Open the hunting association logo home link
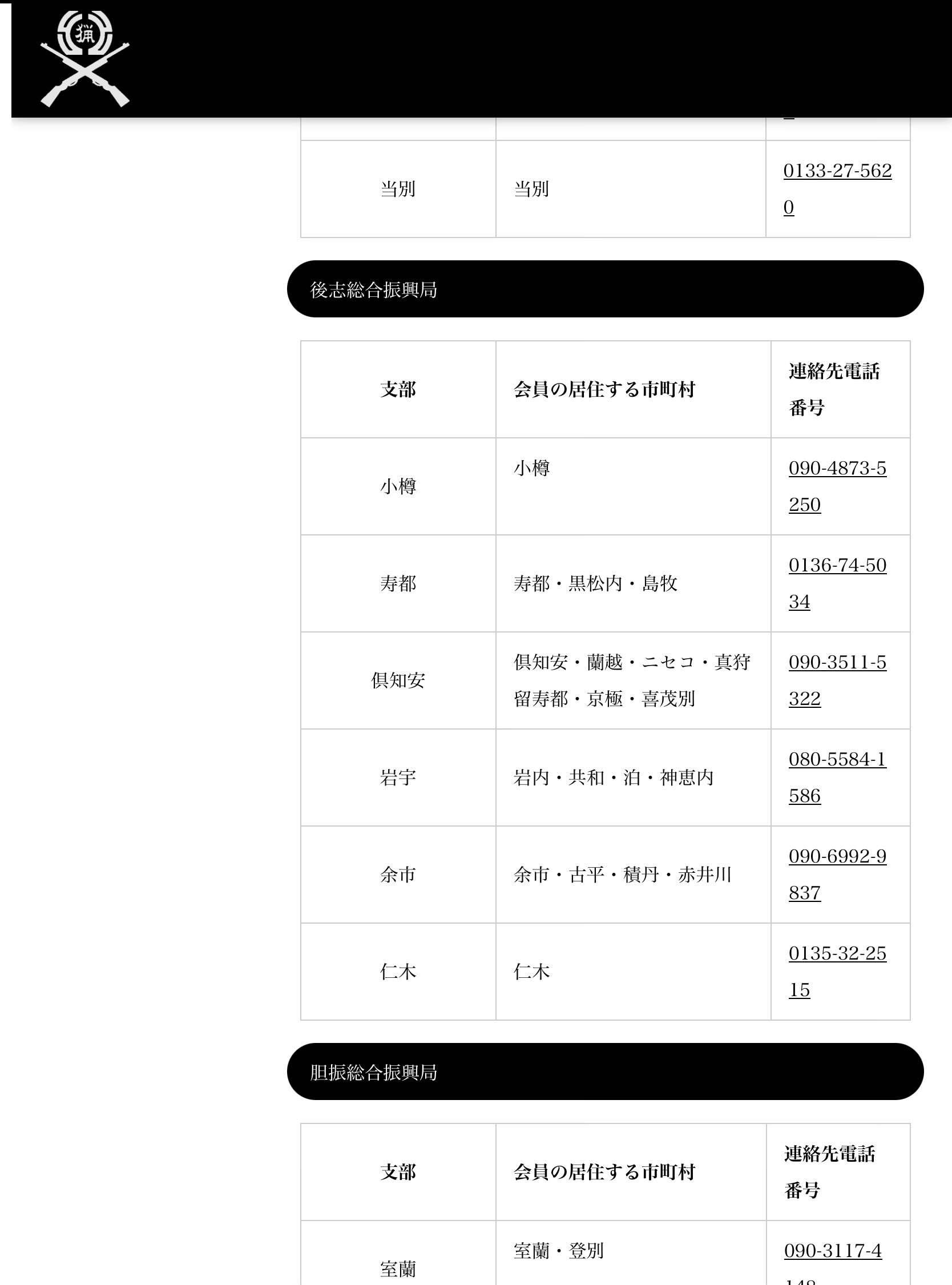Viewport: 952px width, 1285px height. point(84,59)
